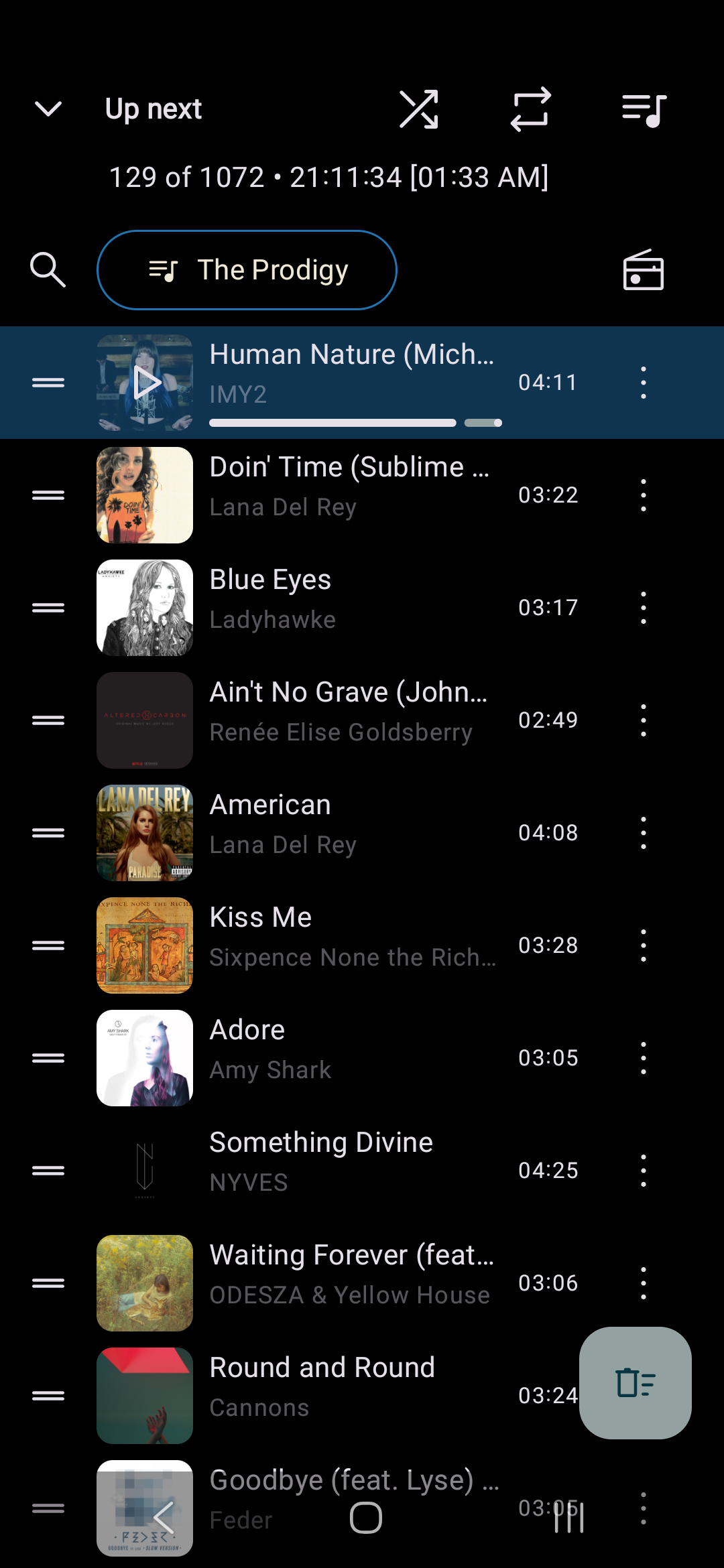The width and height of the screenshot is (724, 1568).
Task: Open options for Human Nature
Action: coord(644,383)
